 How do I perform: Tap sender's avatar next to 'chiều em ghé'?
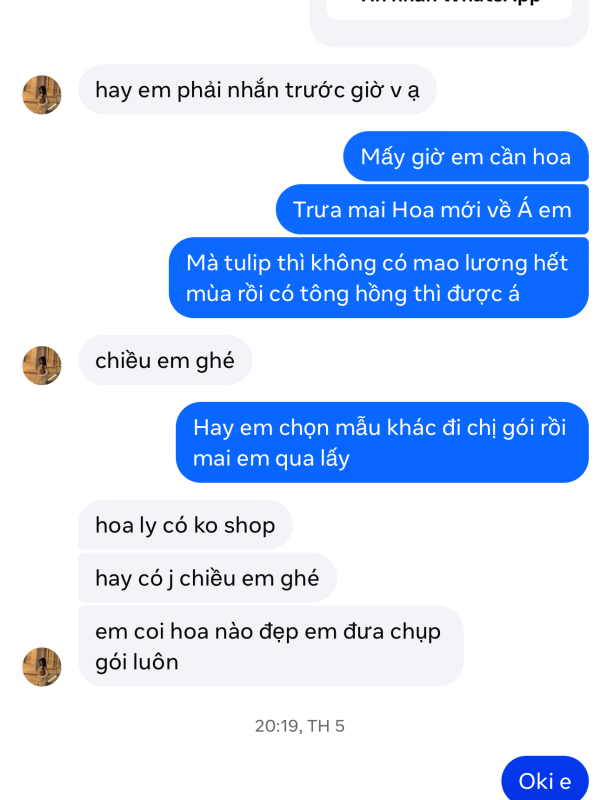42,366
